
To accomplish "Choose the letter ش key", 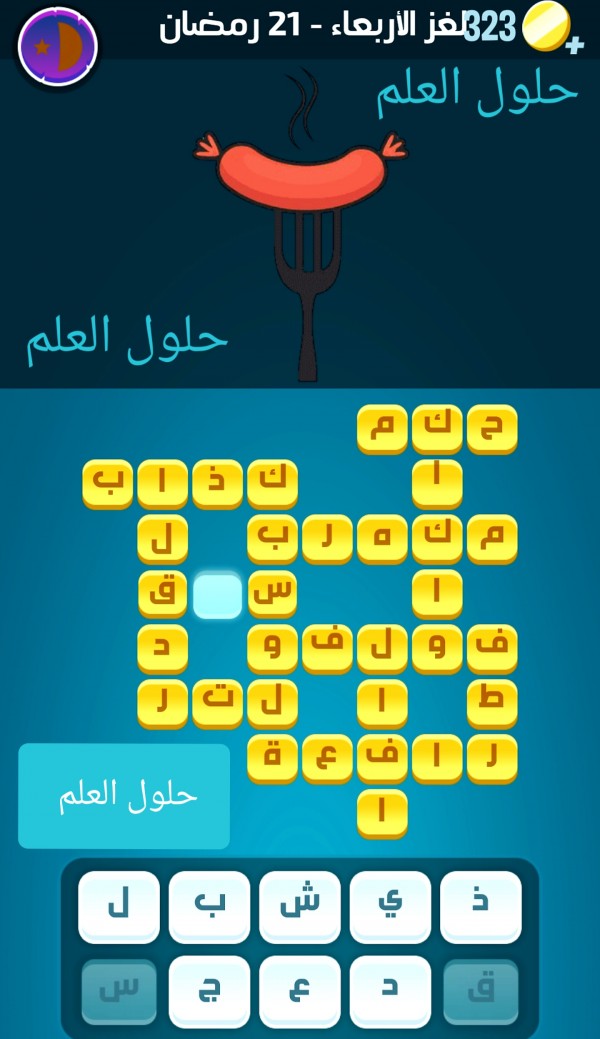I will (300, 906).
